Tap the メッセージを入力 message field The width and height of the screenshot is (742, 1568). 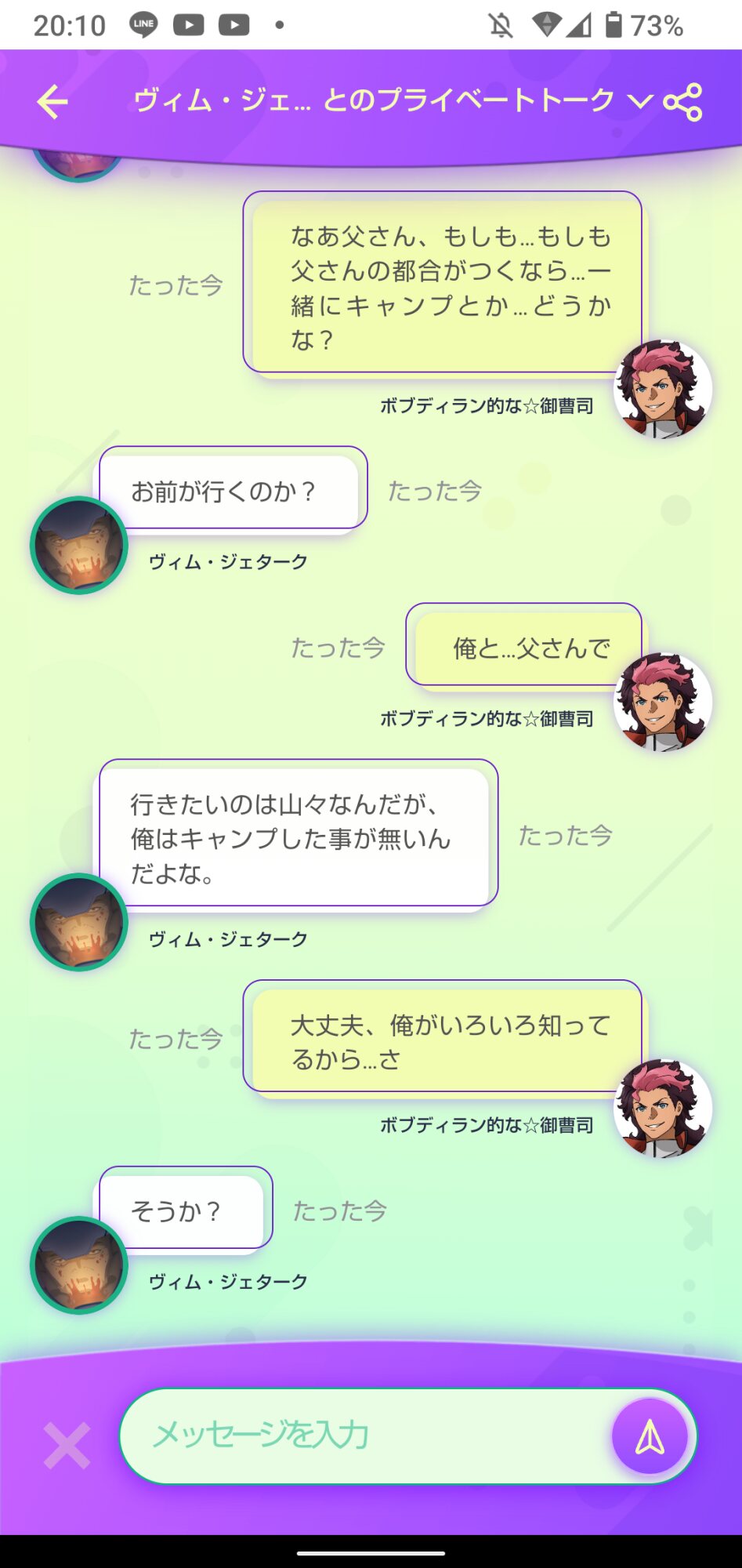tap(366, 1436)
